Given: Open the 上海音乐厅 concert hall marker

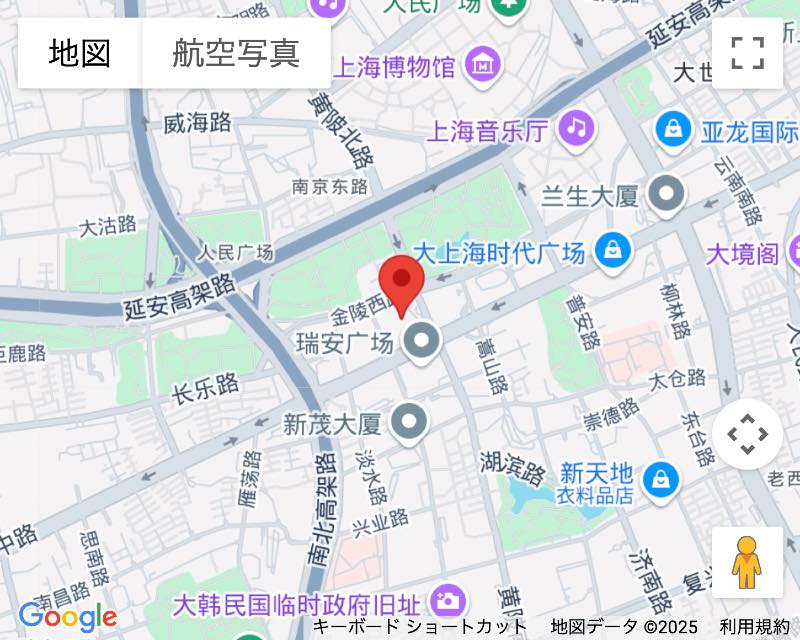Looking at the screenshot, I should tap(576, 128).
